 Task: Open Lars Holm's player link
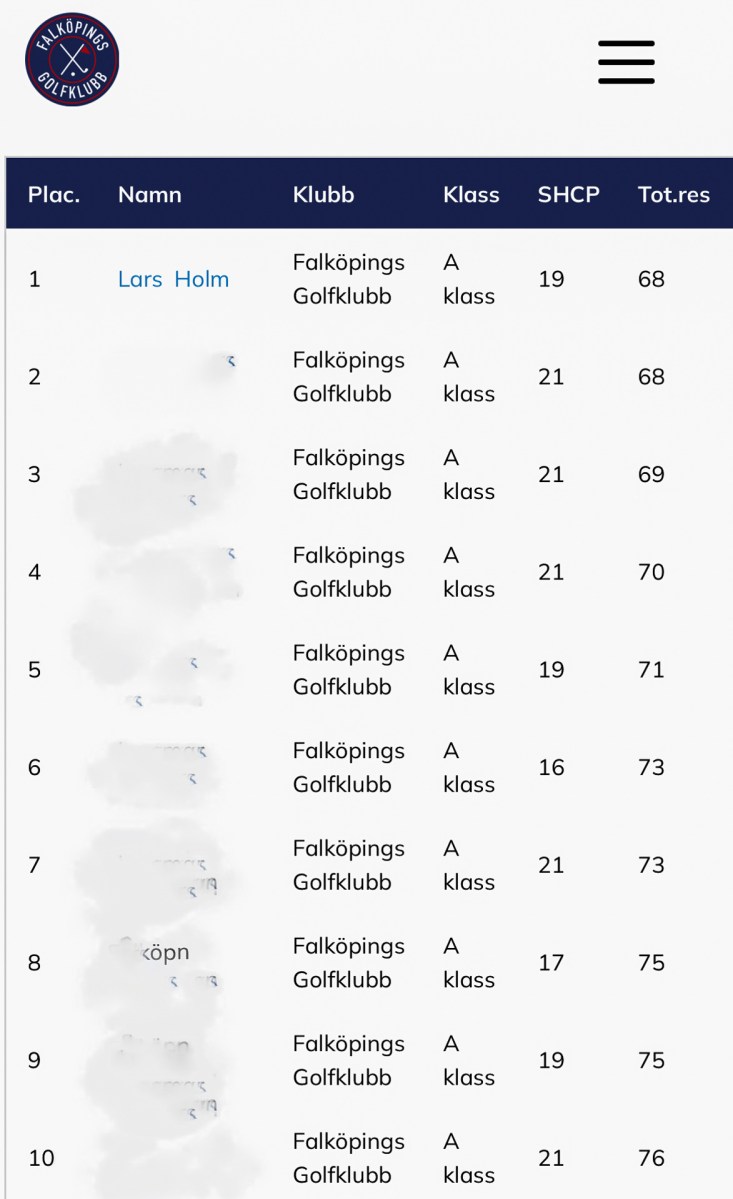[x=173, y=279]
